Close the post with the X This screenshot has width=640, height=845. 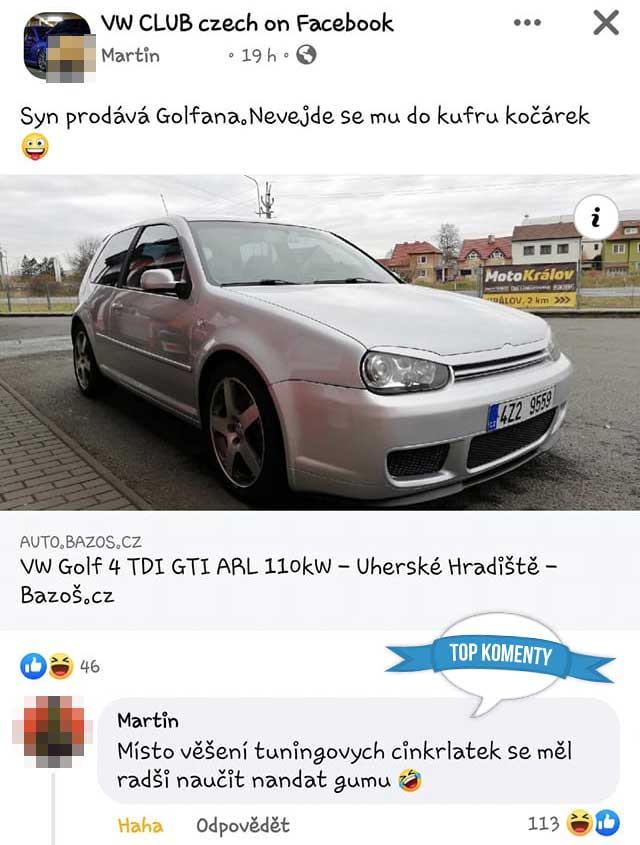coord(606,23)
